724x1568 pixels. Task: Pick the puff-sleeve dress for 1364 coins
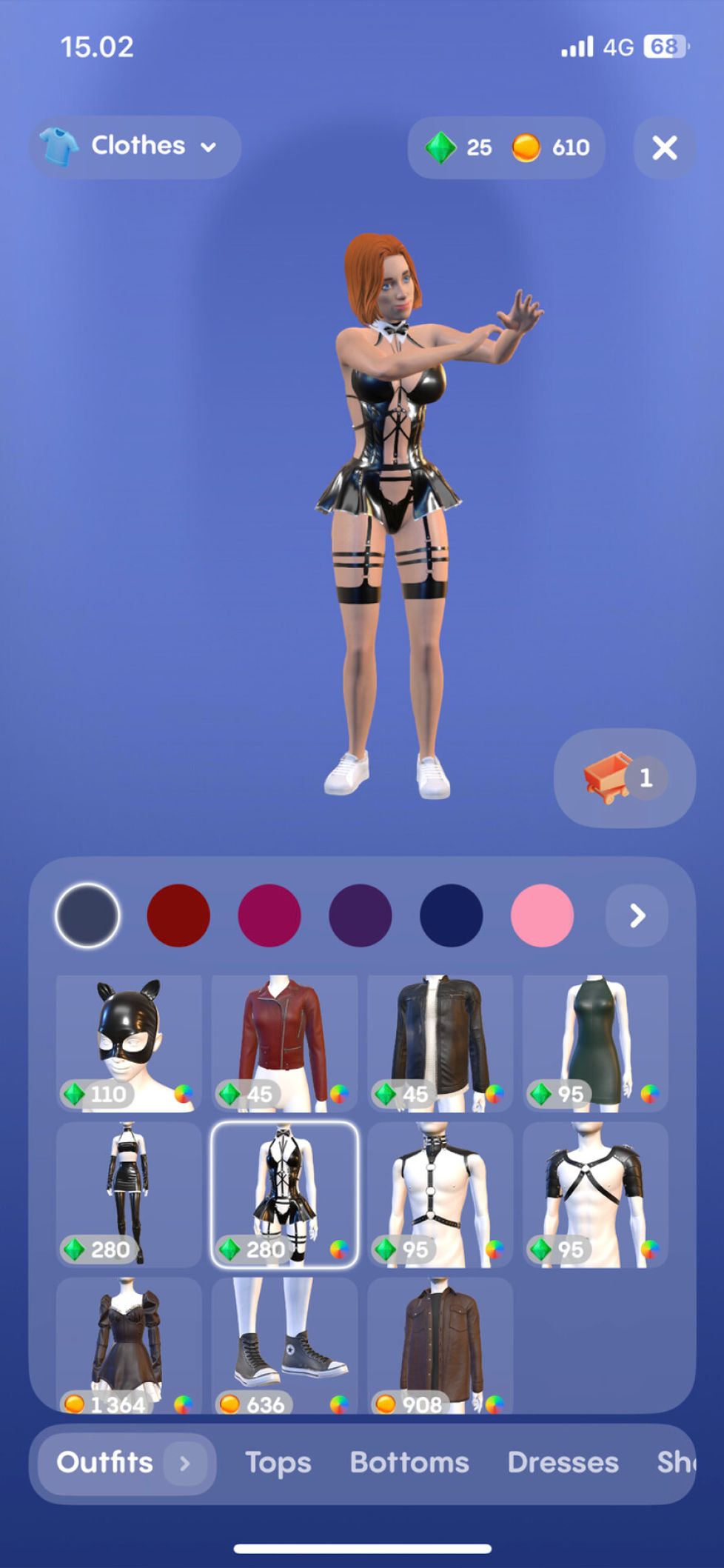tap(129, 1344)
